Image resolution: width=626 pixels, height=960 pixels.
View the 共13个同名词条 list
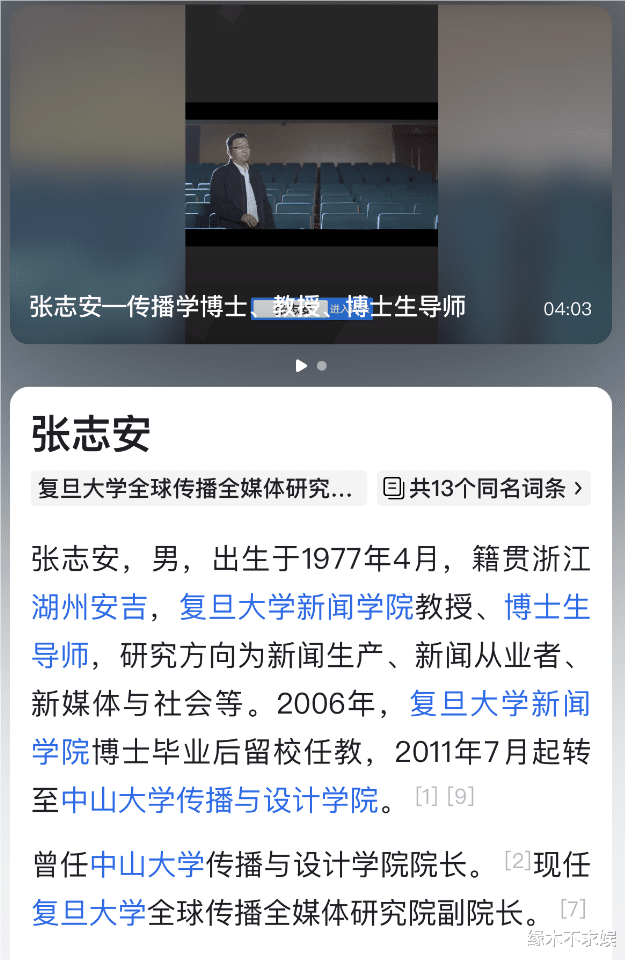coord(484,488)
